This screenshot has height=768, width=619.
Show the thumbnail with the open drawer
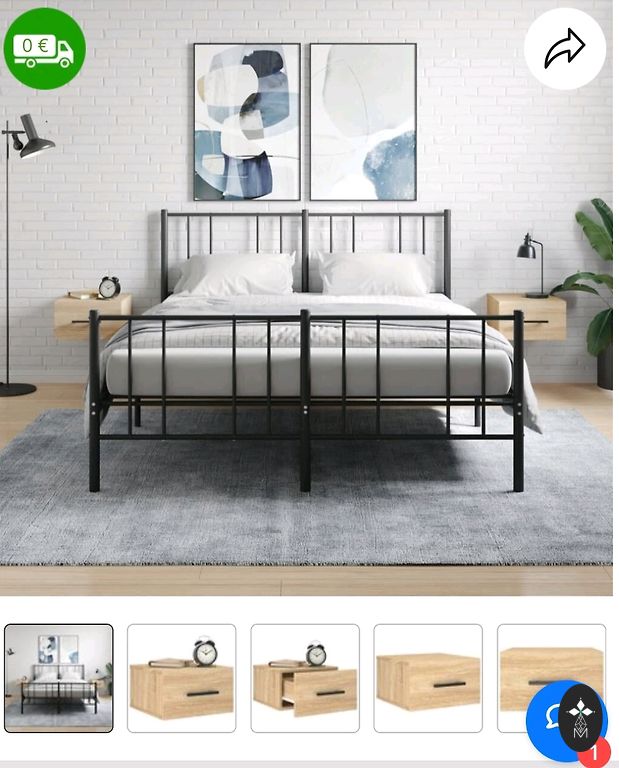(305, 678)
